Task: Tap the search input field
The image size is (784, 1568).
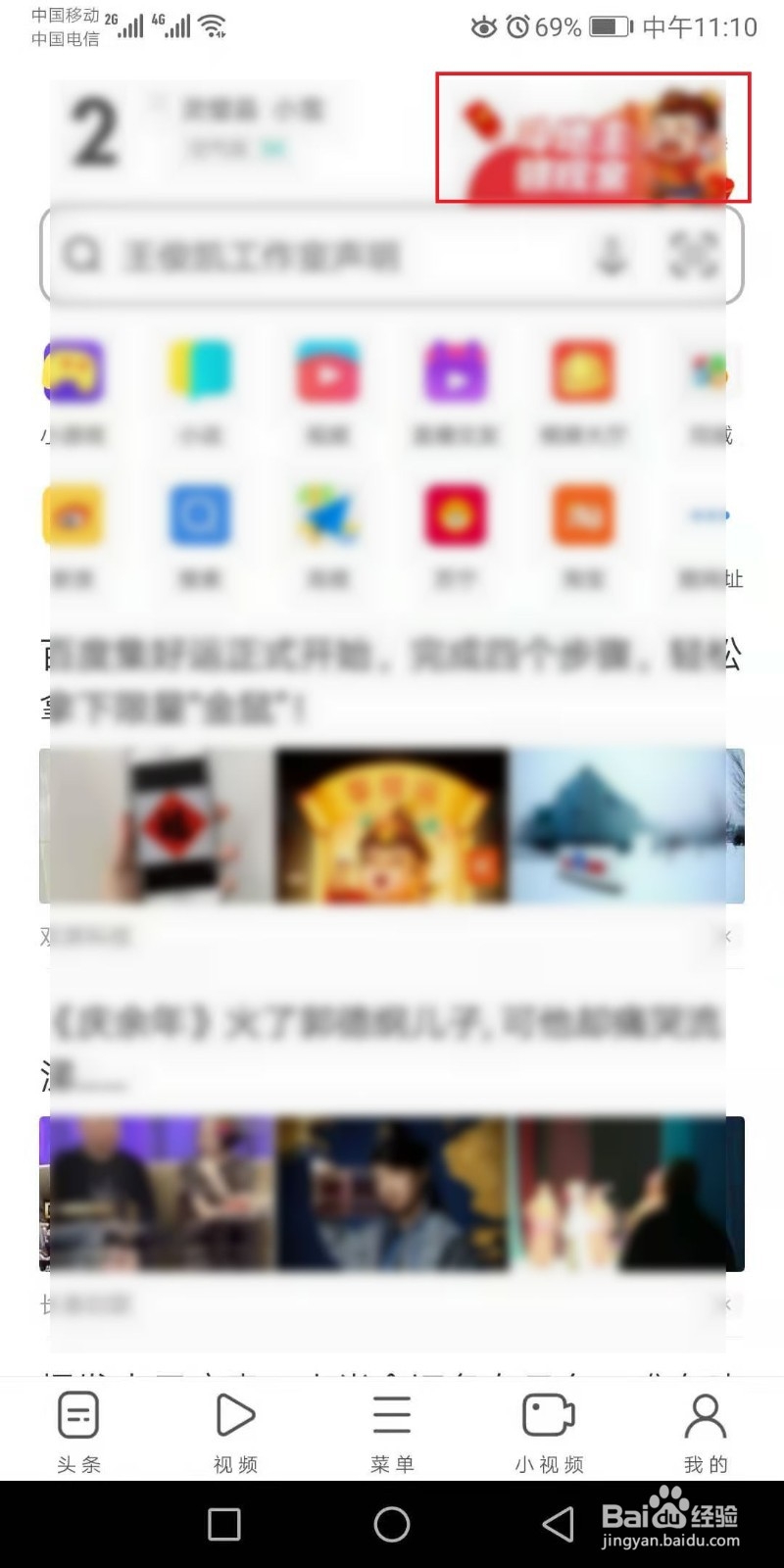Action: 343,256
